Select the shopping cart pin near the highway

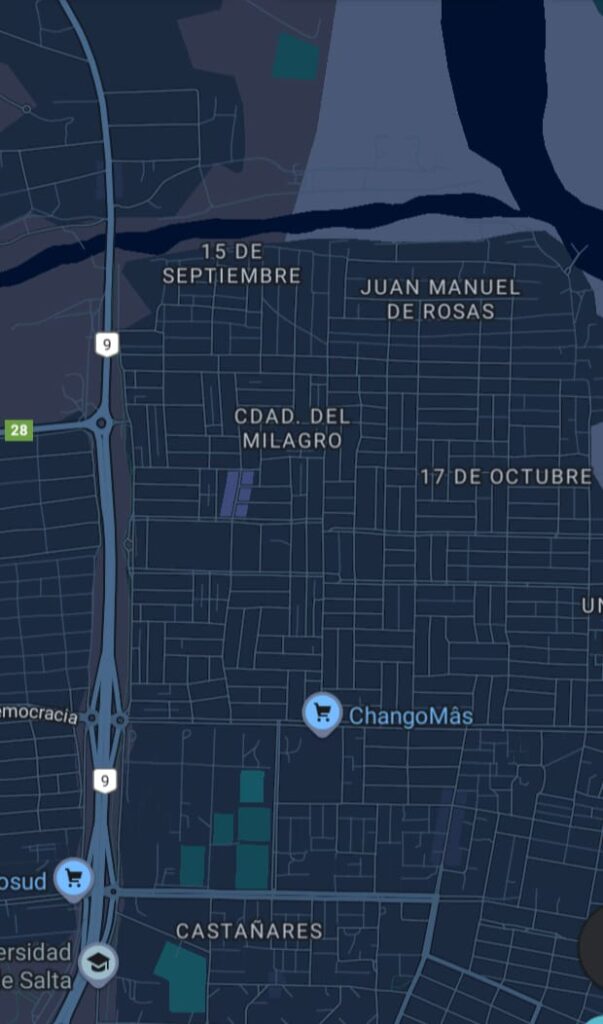pyautogui.click(x=73, y=879)
